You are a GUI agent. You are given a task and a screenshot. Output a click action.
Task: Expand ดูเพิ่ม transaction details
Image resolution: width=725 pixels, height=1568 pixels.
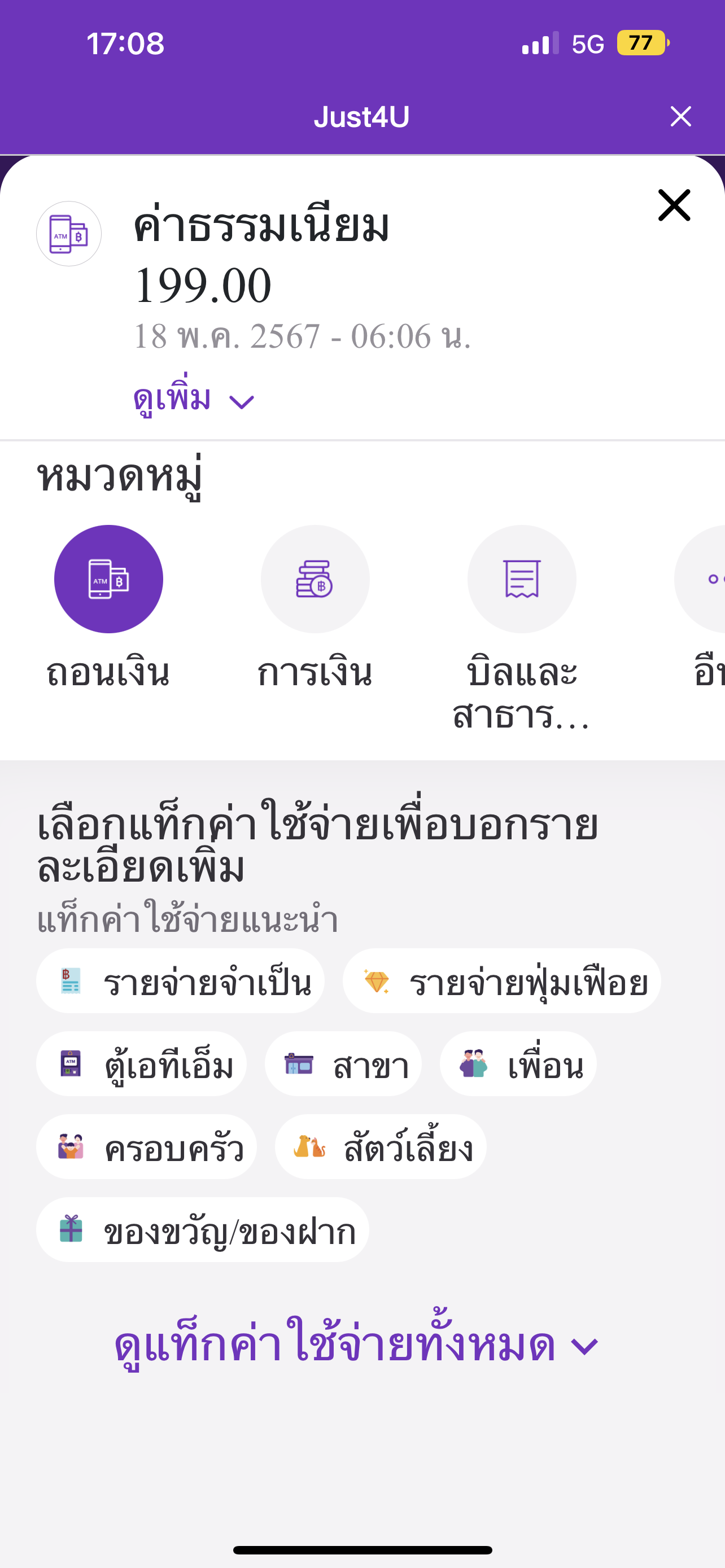coord(193,400)
